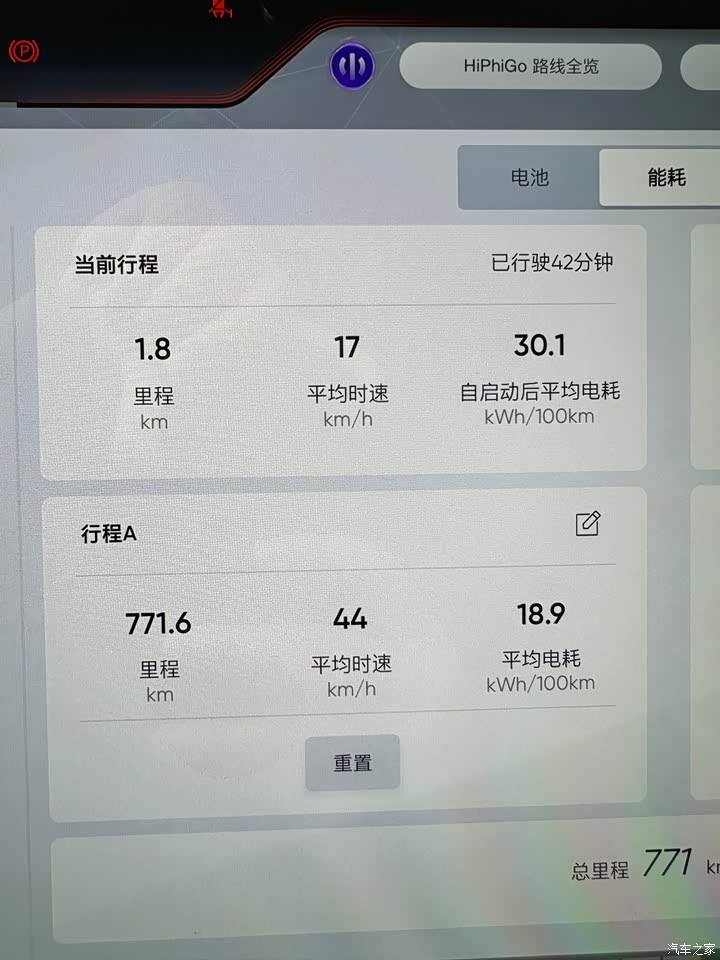
Task: Edit the 行程A trip name
Action: tap(588, 524)
